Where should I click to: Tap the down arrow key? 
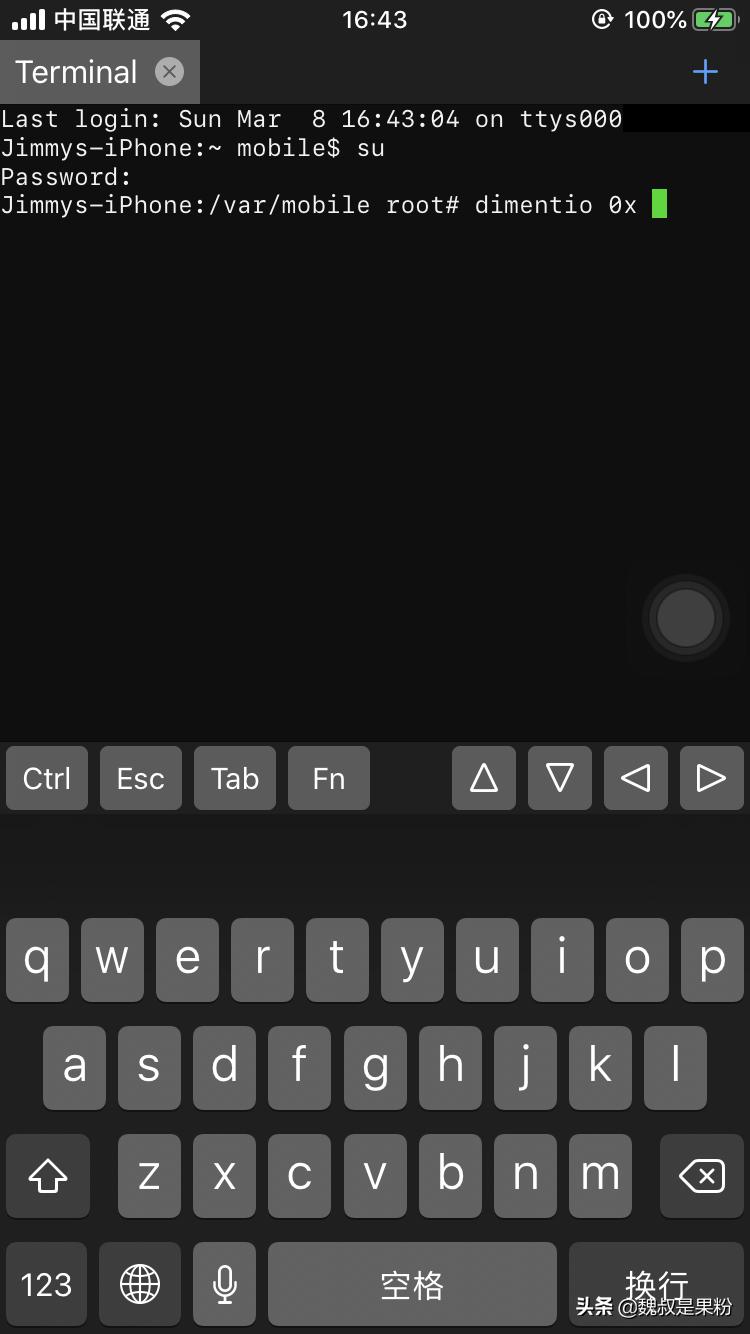point(560,778)
